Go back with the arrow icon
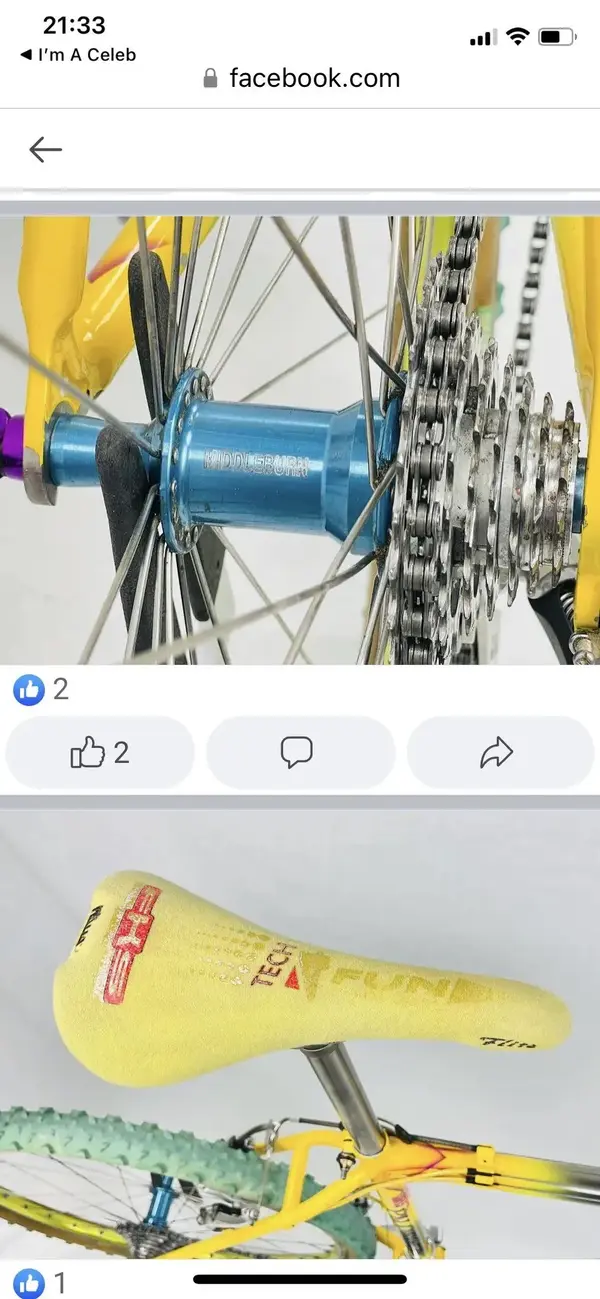The width and height of the screenshot is (600, 1299). [45, 150]
